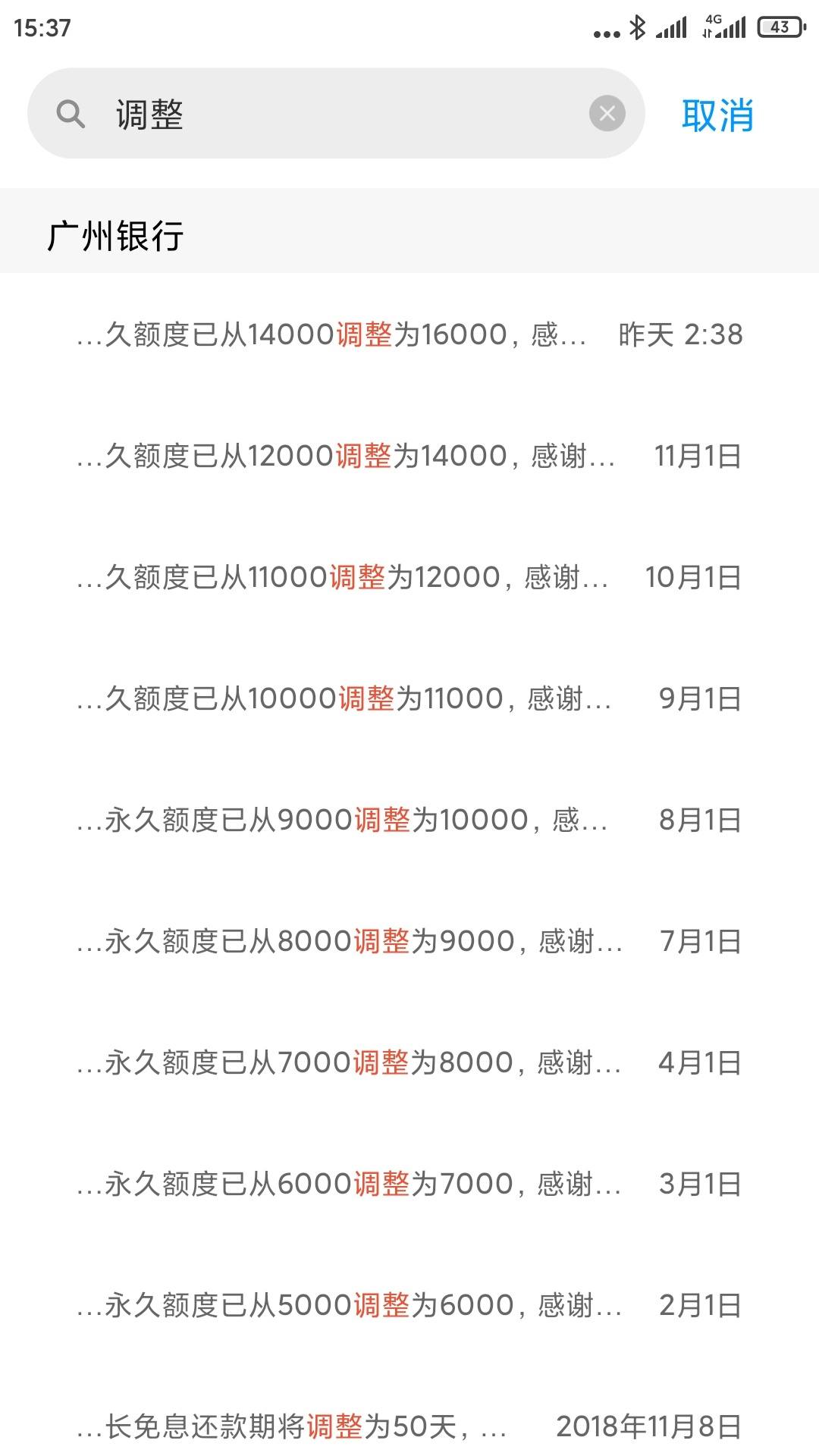Viewport: 819px width, 1456px height.
Task: Open the 8月1日 message 9000 to 10000
Action: pos(409,820)
